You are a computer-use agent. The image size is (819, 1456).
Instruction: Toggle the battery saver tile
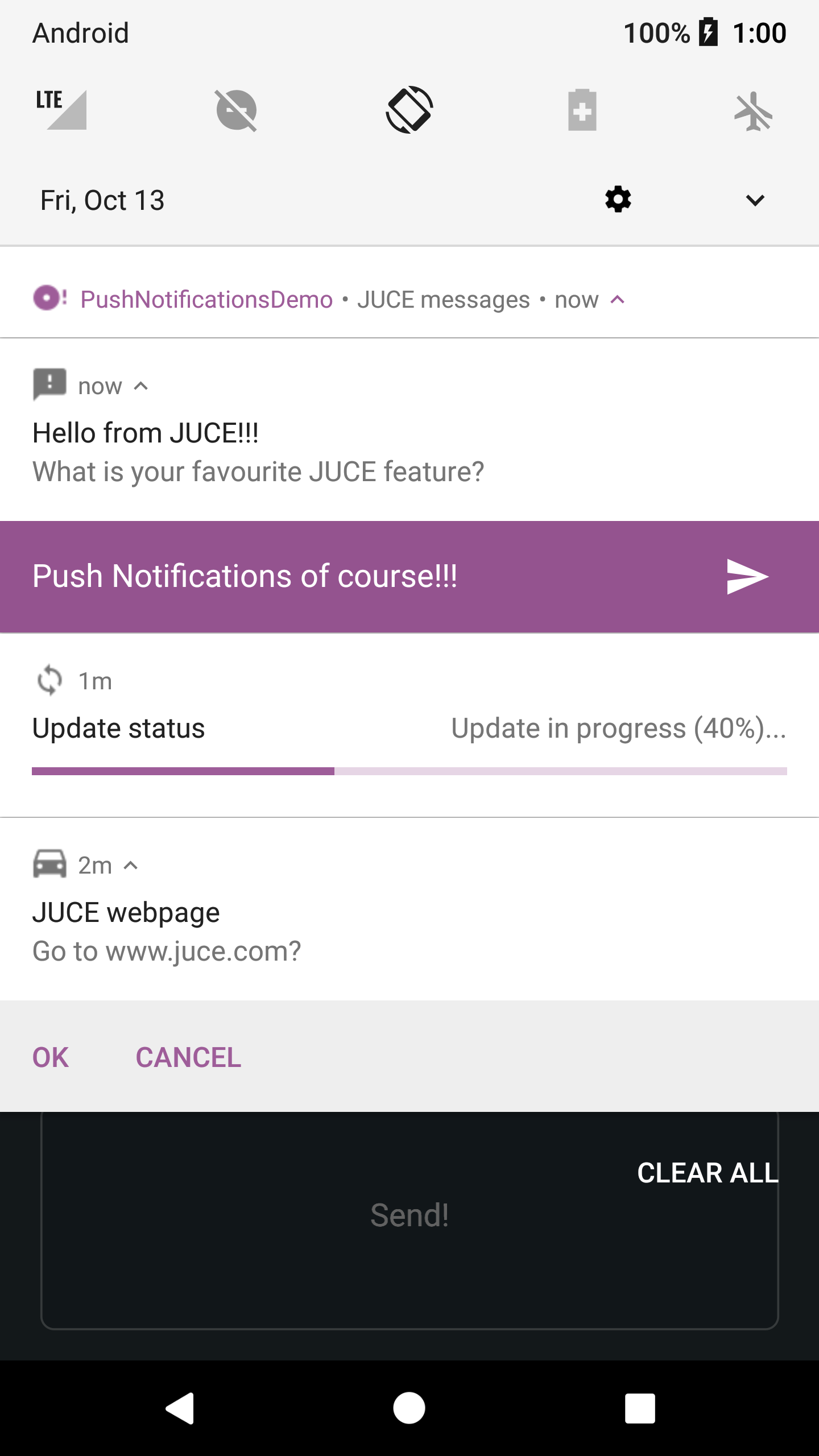(582, 110)
